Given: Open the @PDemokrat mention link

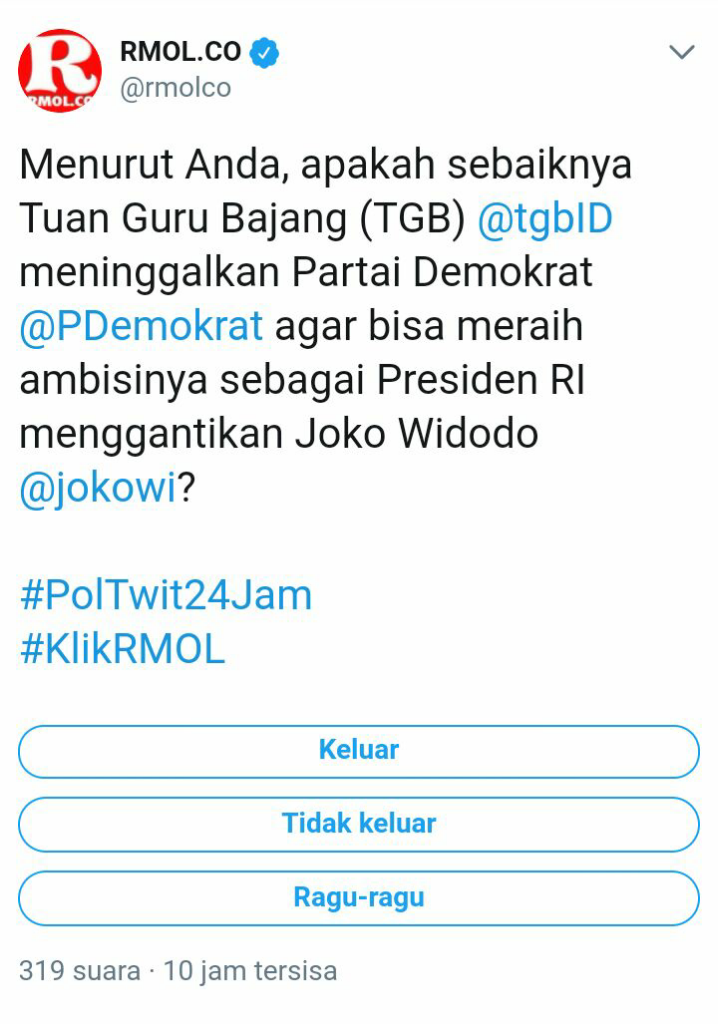Looking at the screenshot, I should pos(141,326).
